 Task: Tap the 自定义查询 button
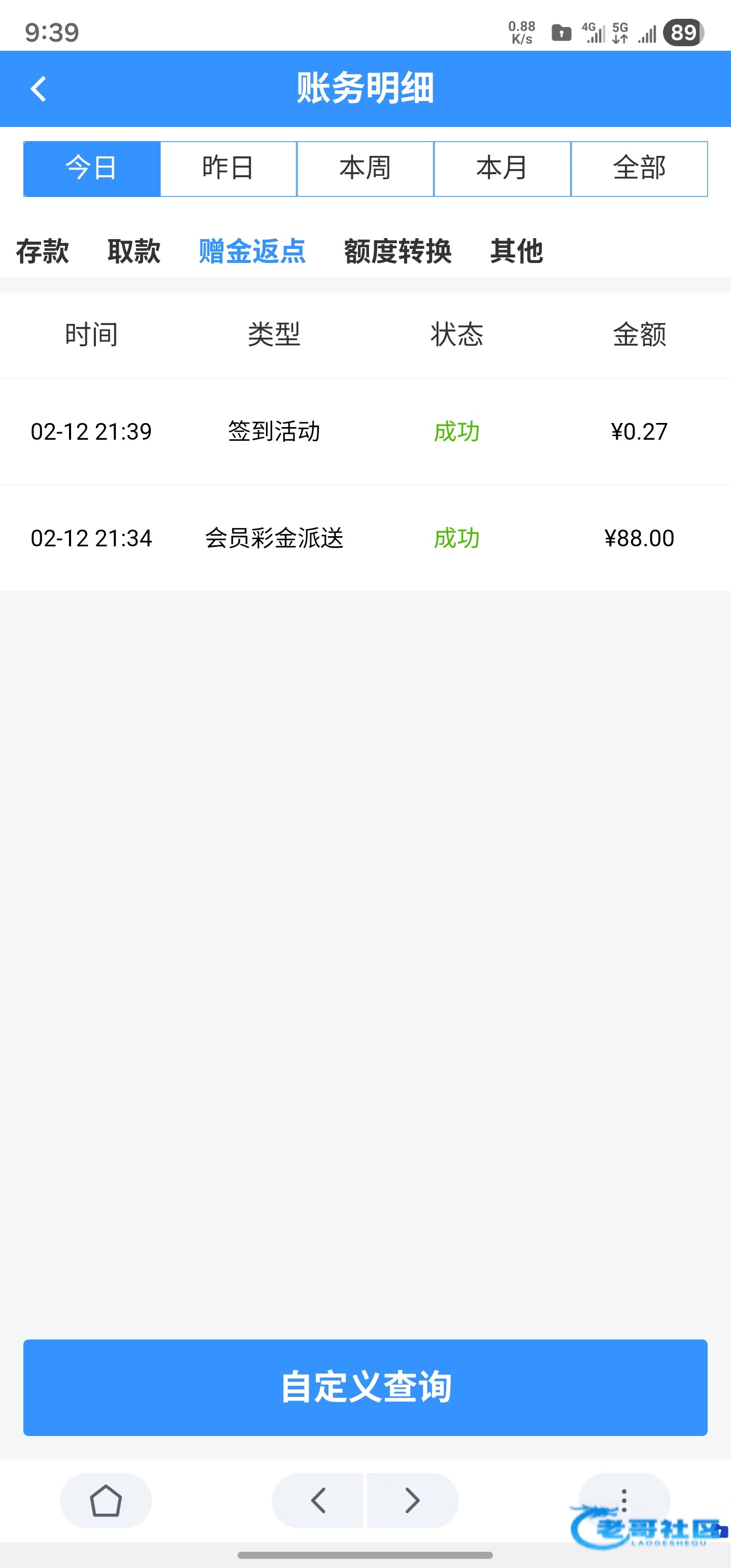pos(365,1387)
